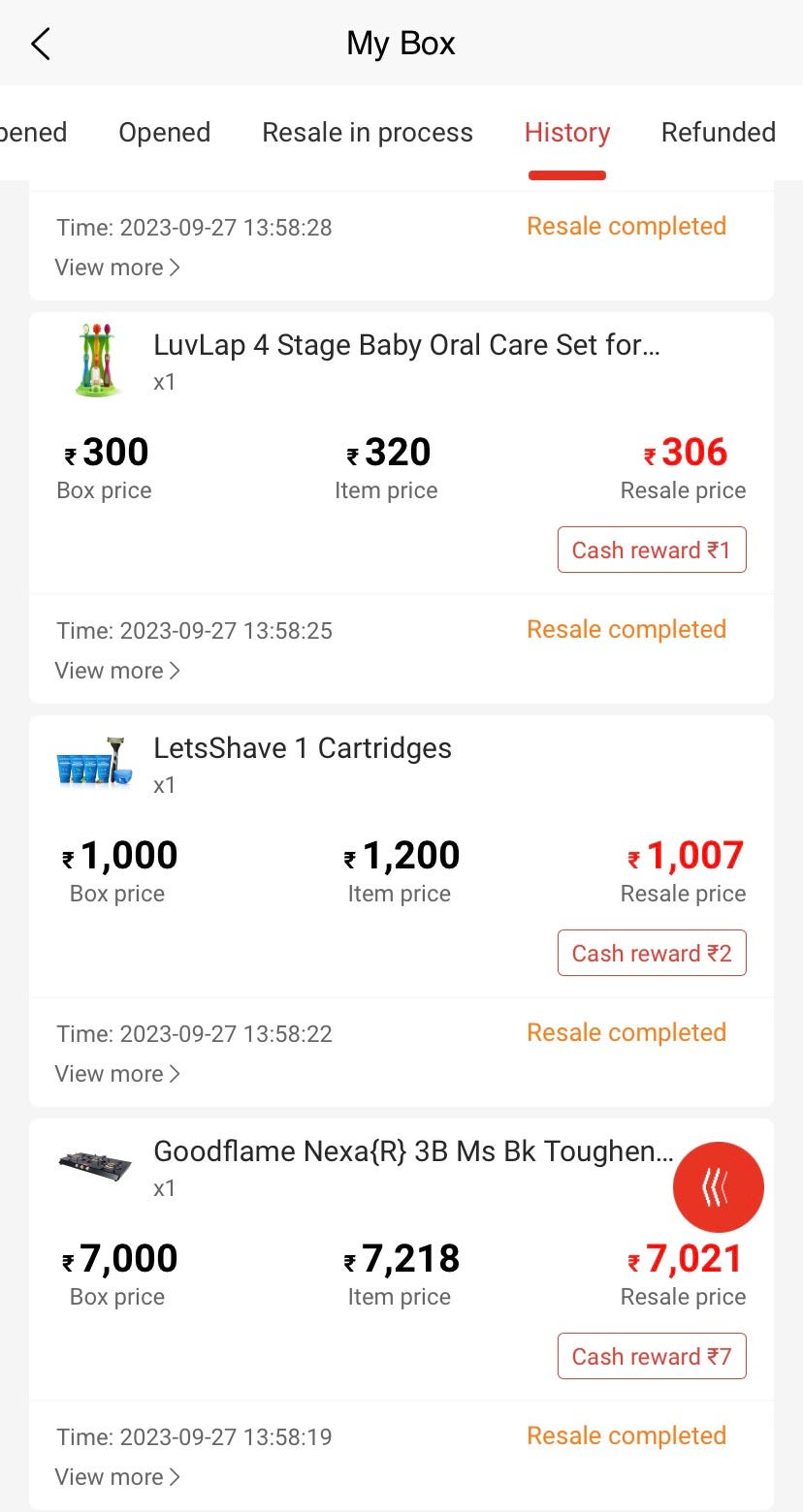Open the Opened tab
803x1512 pixels.
coord(164,132)
